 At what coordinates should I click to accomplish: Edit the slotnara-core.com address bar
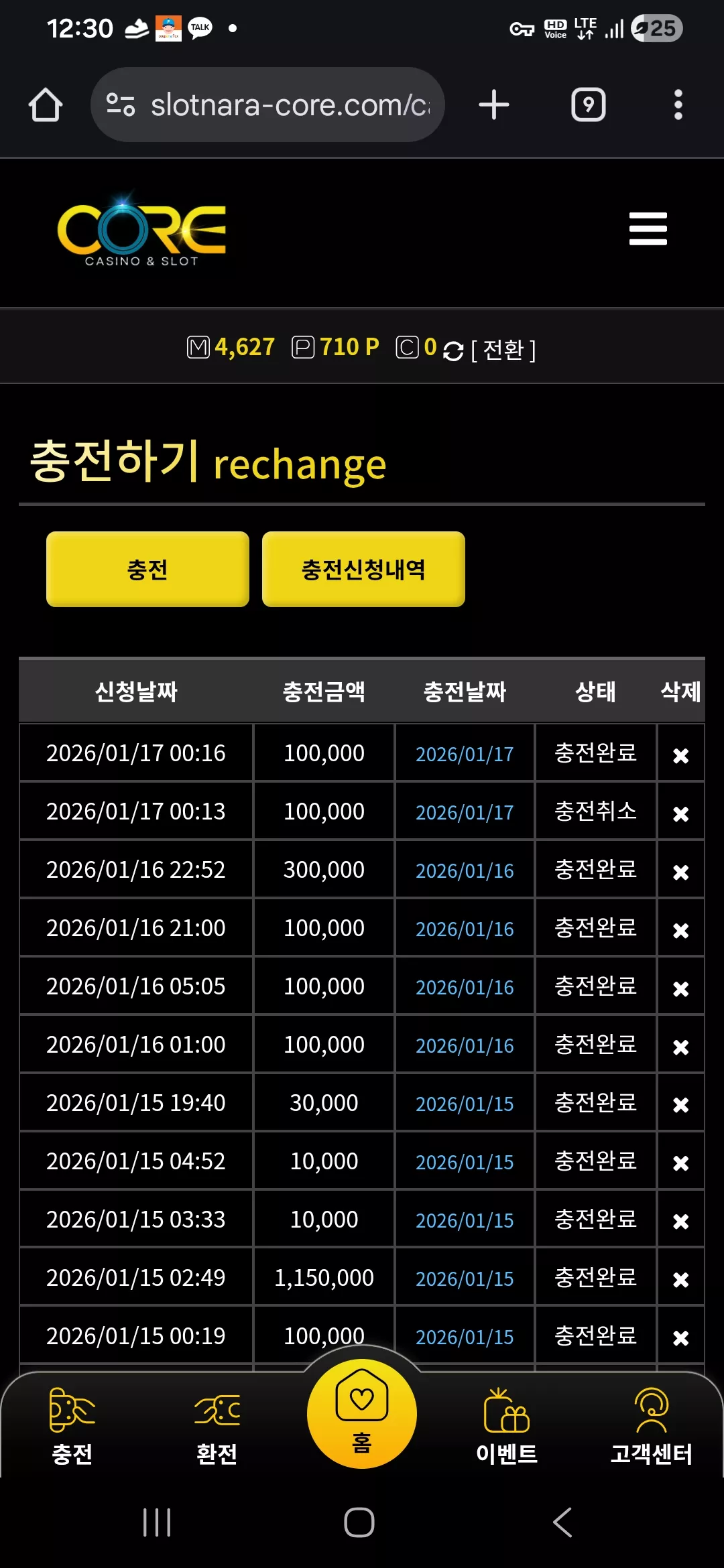(267, 105)
